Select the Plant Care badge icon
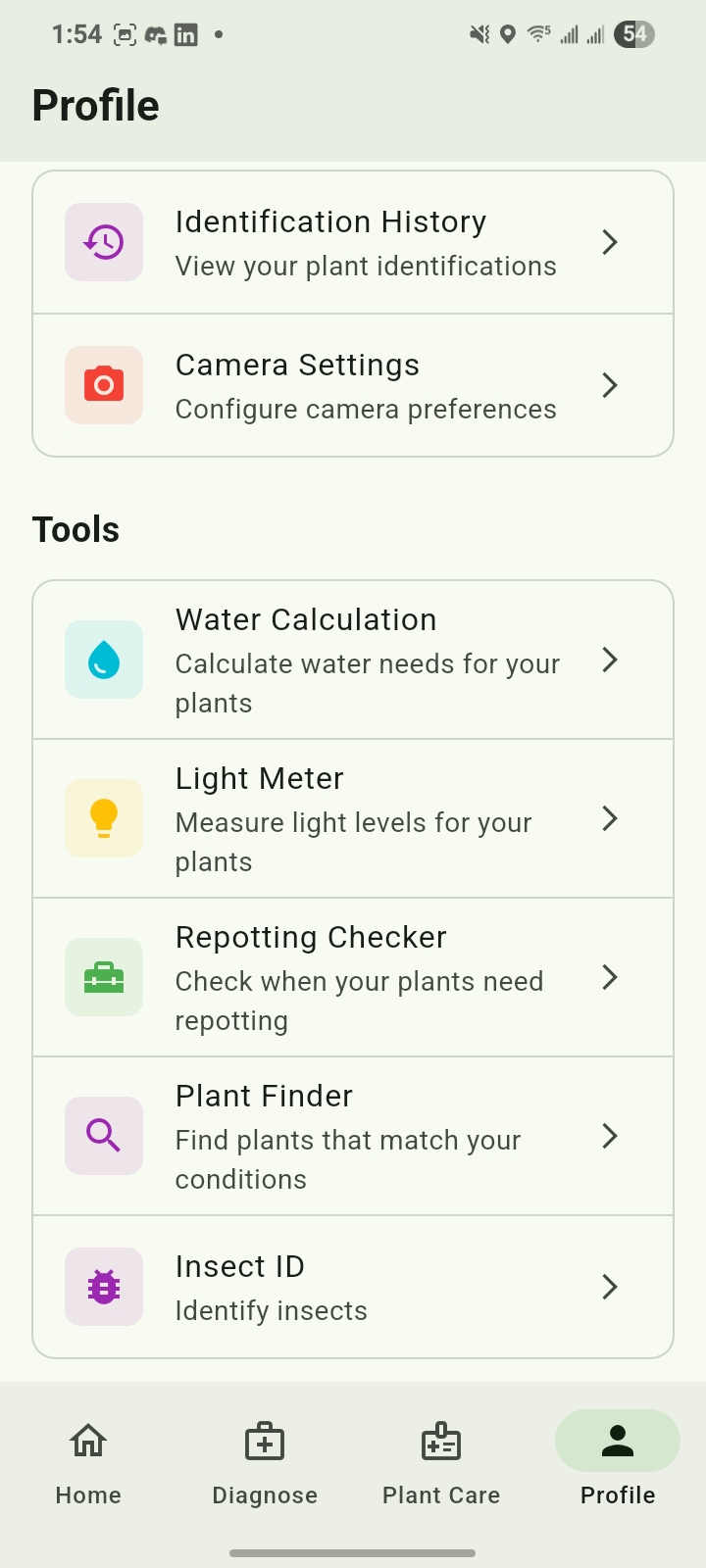The height and width of the screenshot is (1568, 706). pyautogui.click(x=440, y=1440)
